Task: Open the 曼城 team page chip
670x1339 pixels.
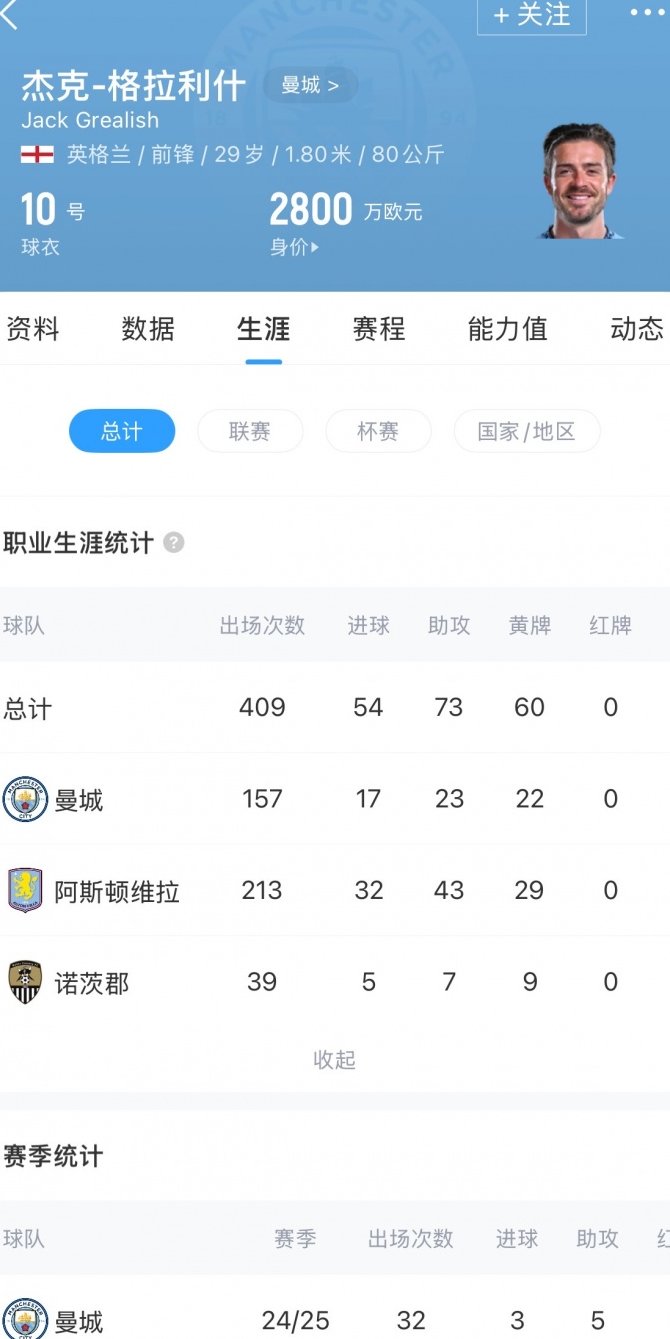Action: [310, 85]
